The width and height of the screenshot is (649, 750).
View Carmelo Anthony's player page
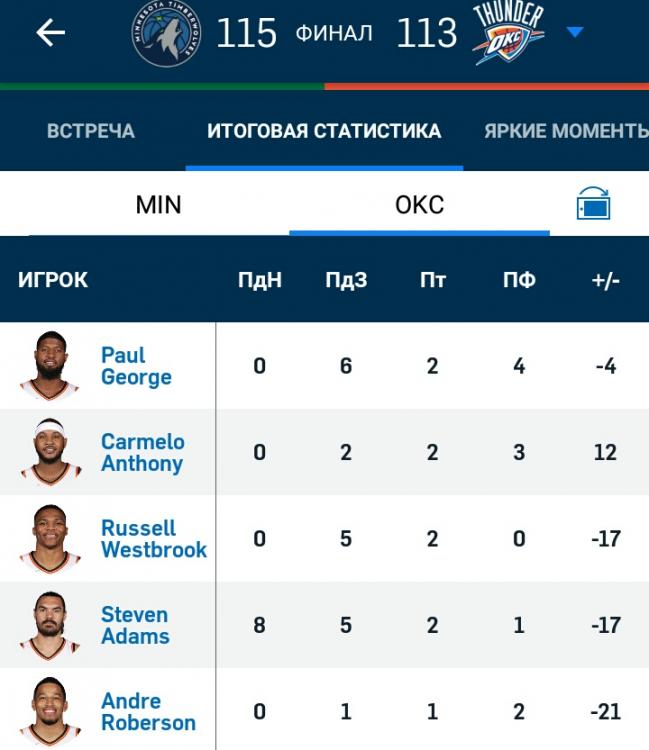(x=142, y=452)
